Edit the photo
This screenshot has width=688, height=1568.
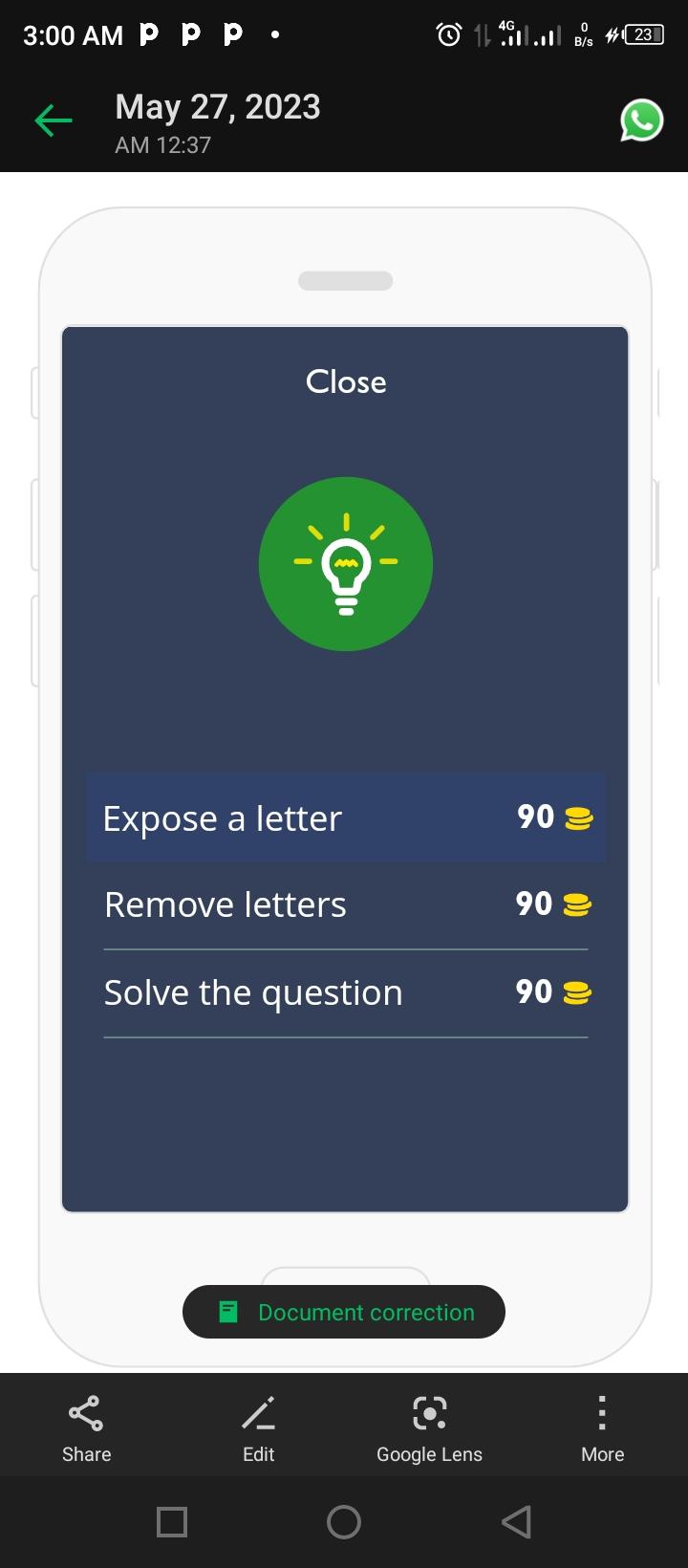pyautogui.click(x=258, y=1428)
